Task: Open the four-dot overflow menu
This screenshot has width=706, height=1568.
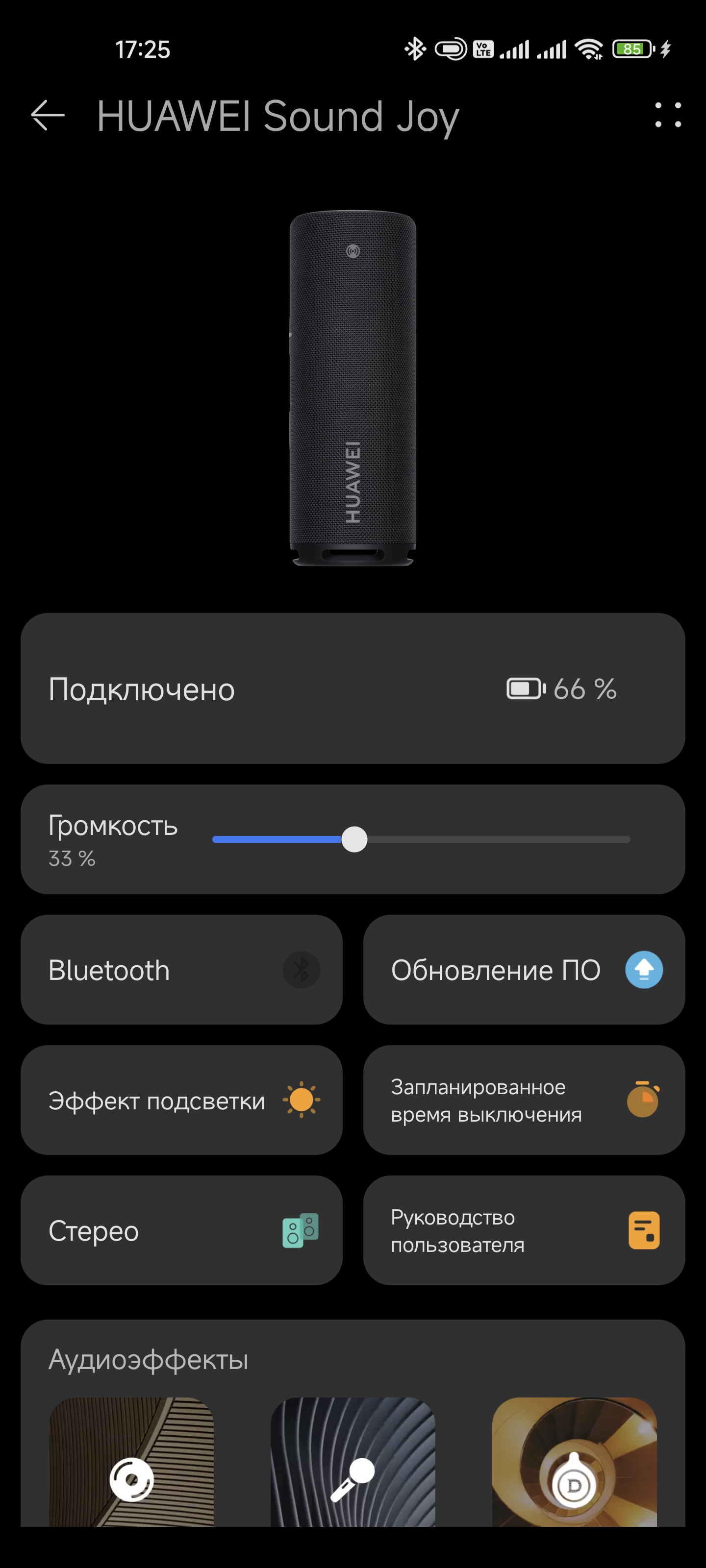Action: [x=668, y=115]
